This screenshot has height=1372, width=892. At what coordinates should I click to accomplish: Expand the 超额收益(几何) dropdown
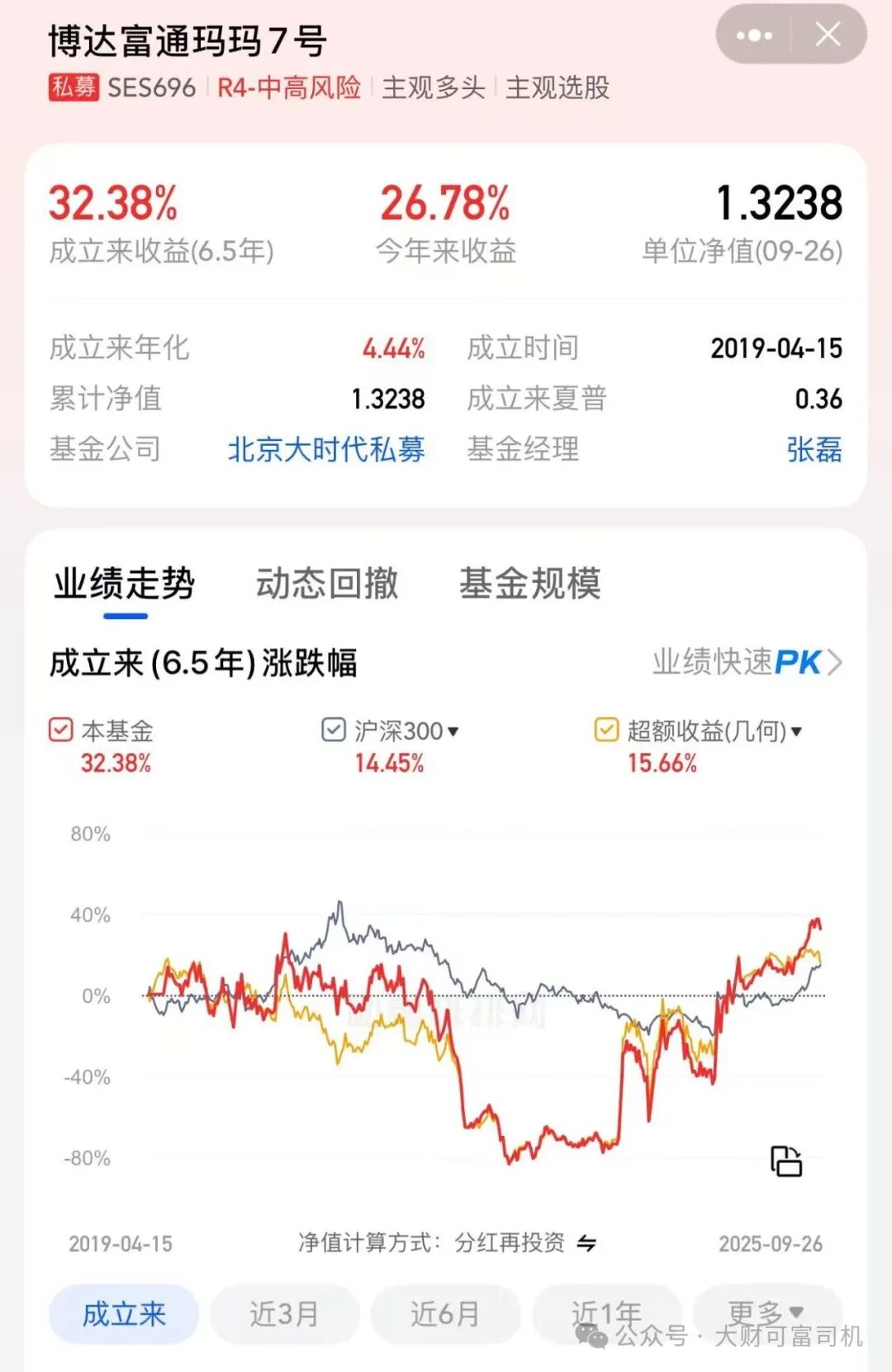[x=796, y=731]
